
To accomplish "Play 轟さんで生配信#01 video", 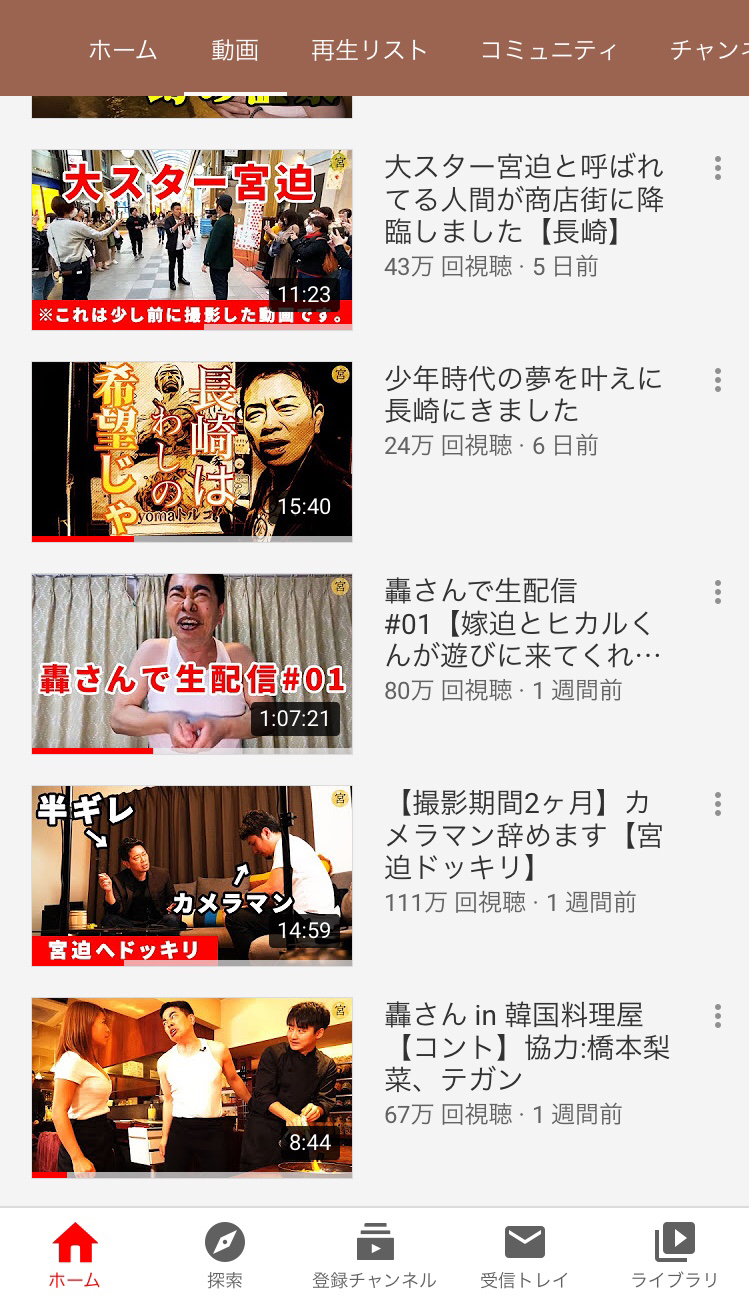I will pos(192,664).
